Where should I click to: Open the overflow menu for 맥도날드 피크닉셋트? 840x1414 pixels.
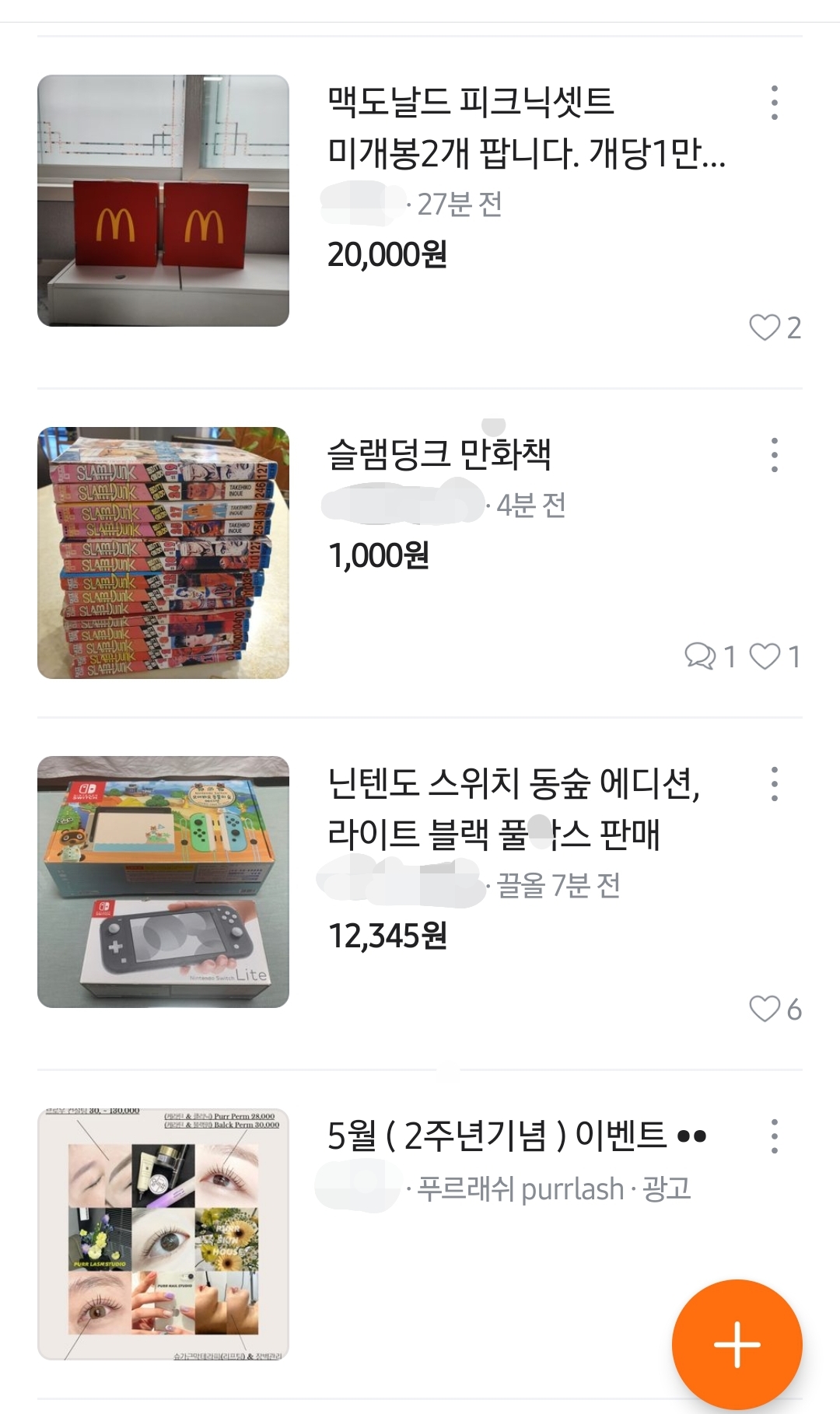point(774,103)
